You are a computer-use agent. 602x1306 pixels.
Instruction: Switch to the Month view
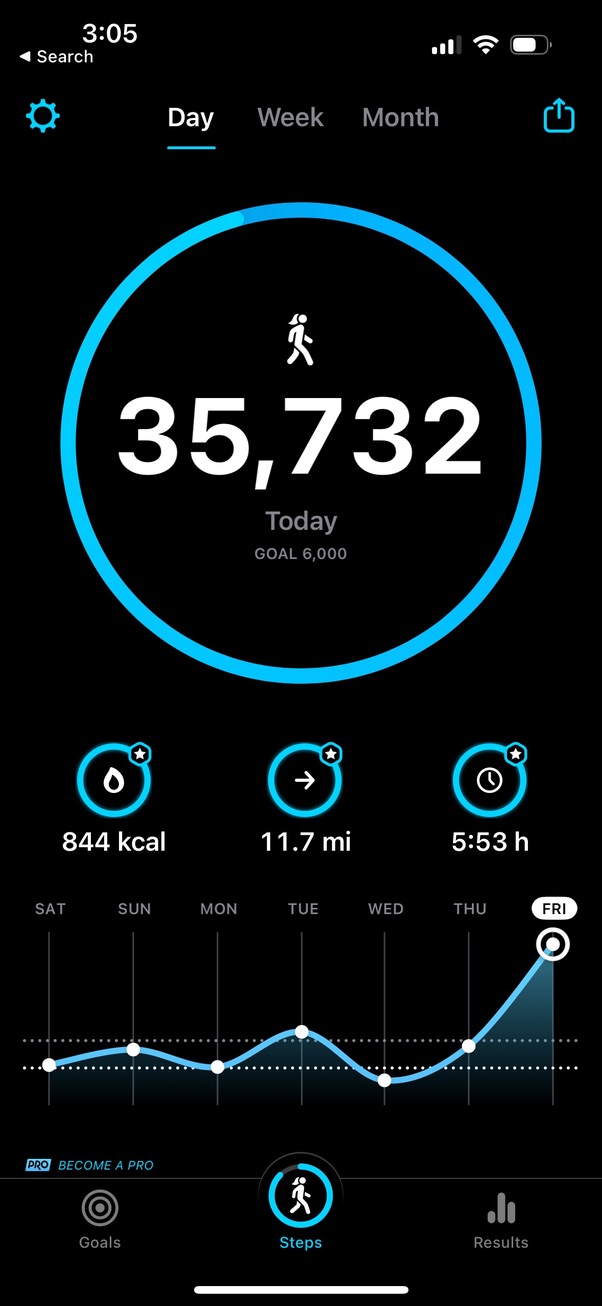point(400,117)
